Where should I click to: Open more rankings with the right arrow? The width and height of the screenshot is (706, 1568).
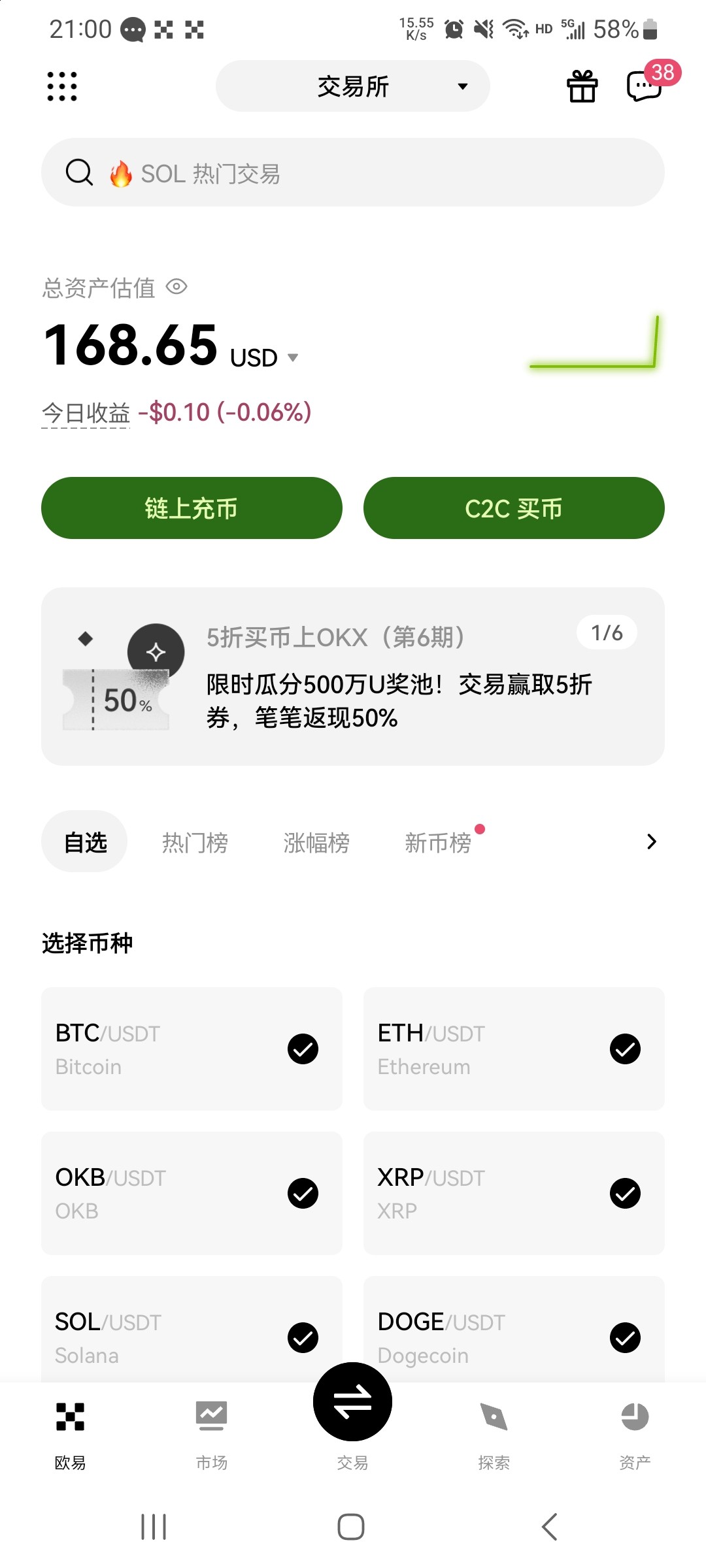pyautogui.click(x=651, y=841)
